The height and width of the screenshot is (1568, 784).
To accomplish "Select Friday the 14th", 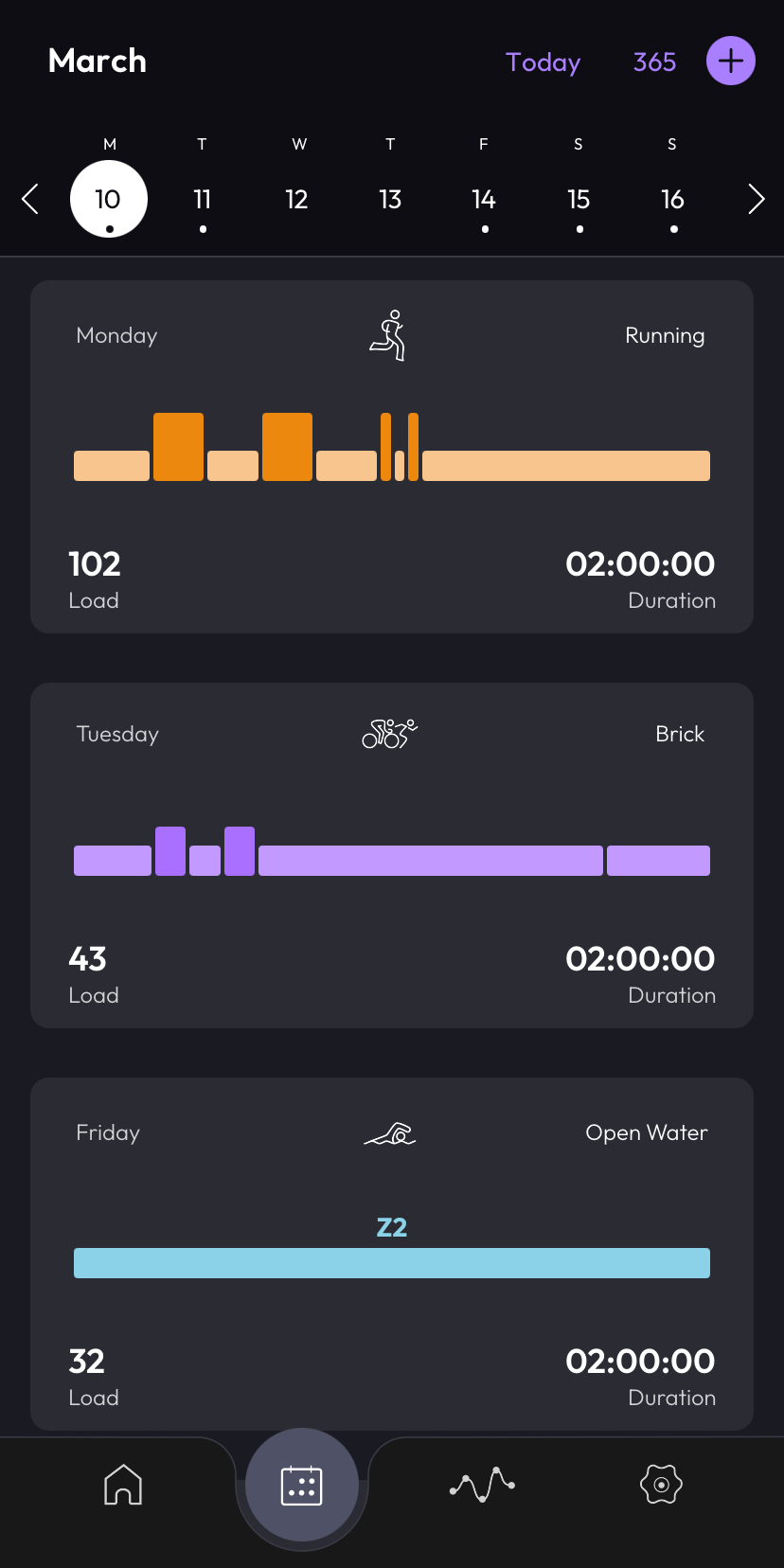I will point(484,201).
